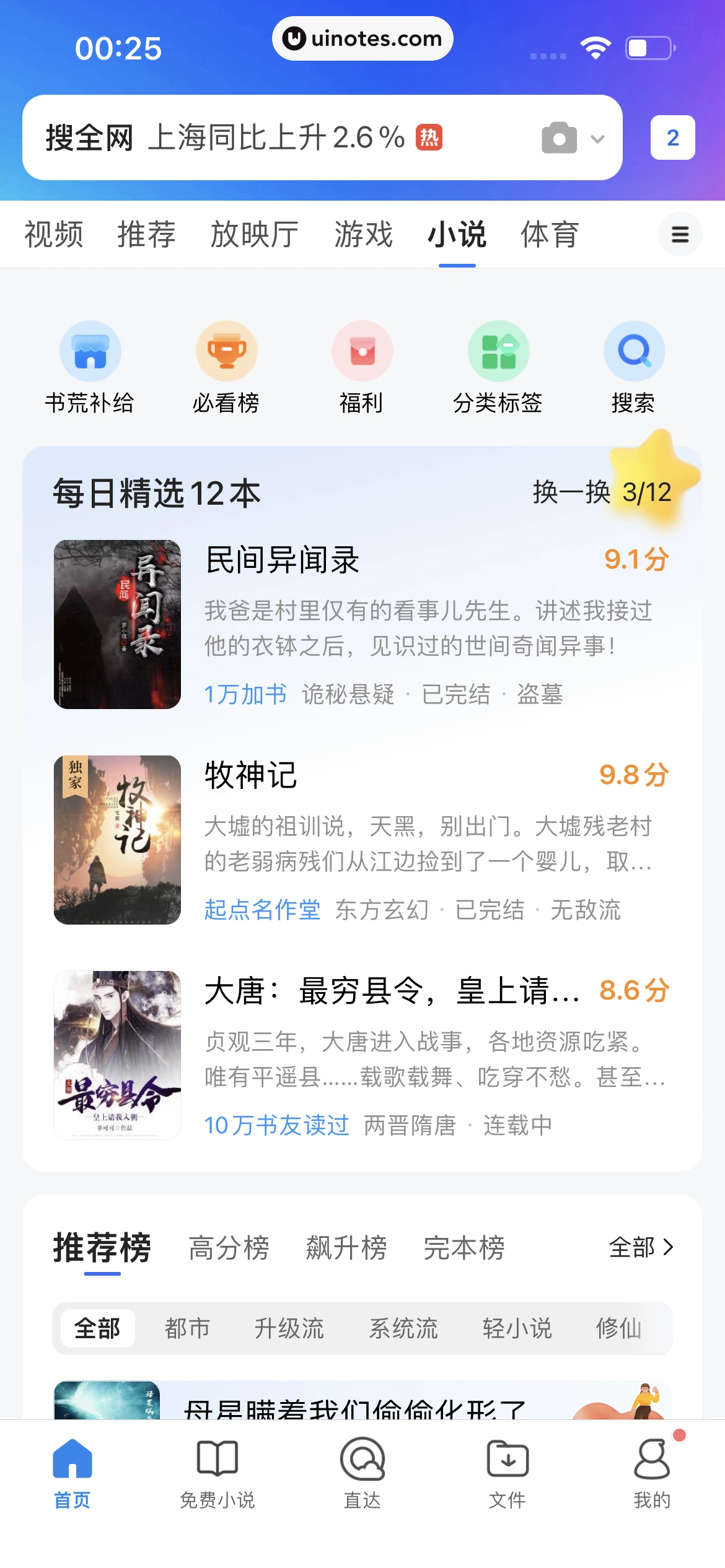Open the tab switcher showing 2
This screenshot has height=1568, width=725.
coord(672,137)
